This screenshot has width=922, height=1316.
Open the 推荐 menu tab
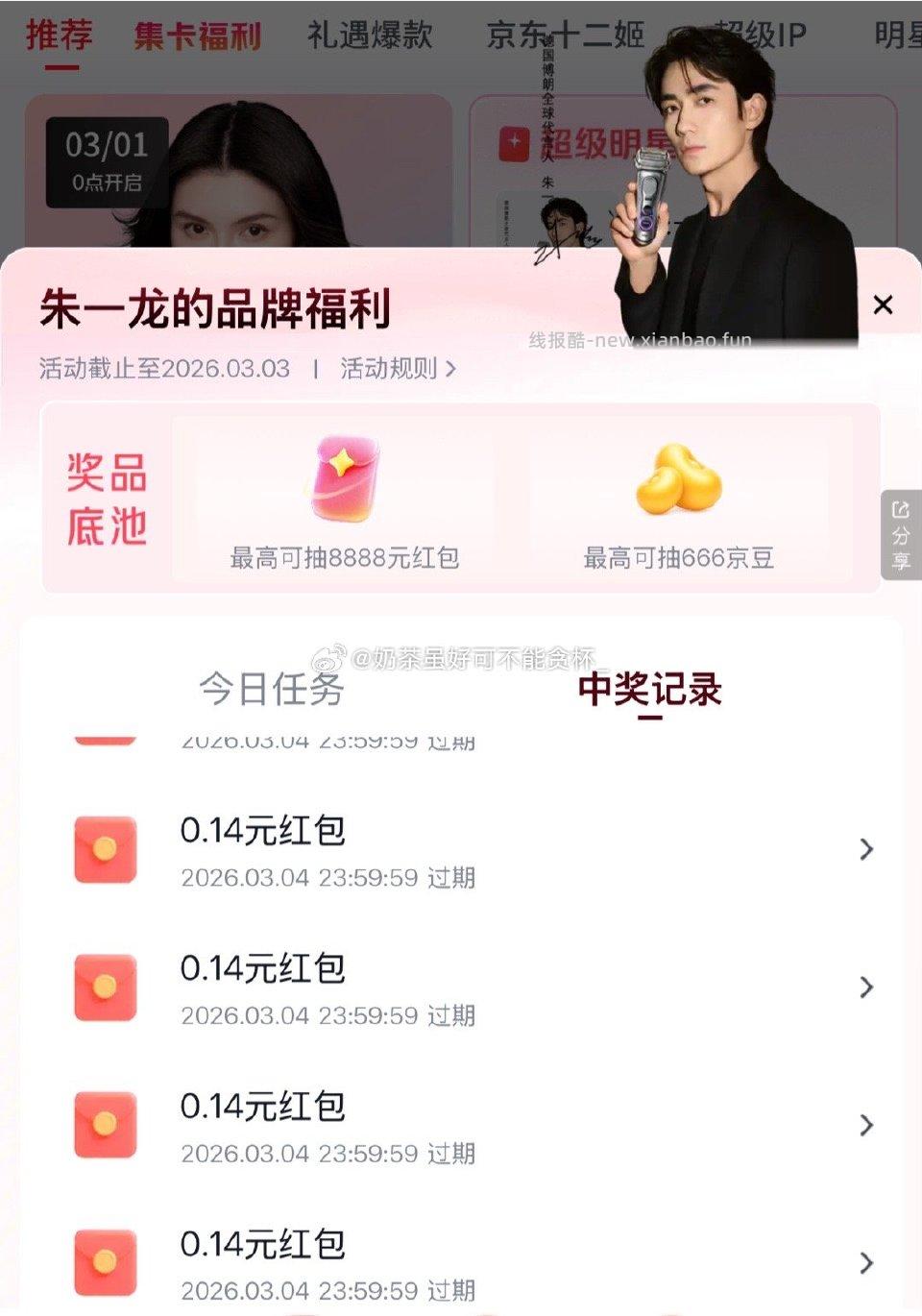click(x=60, y=33)
